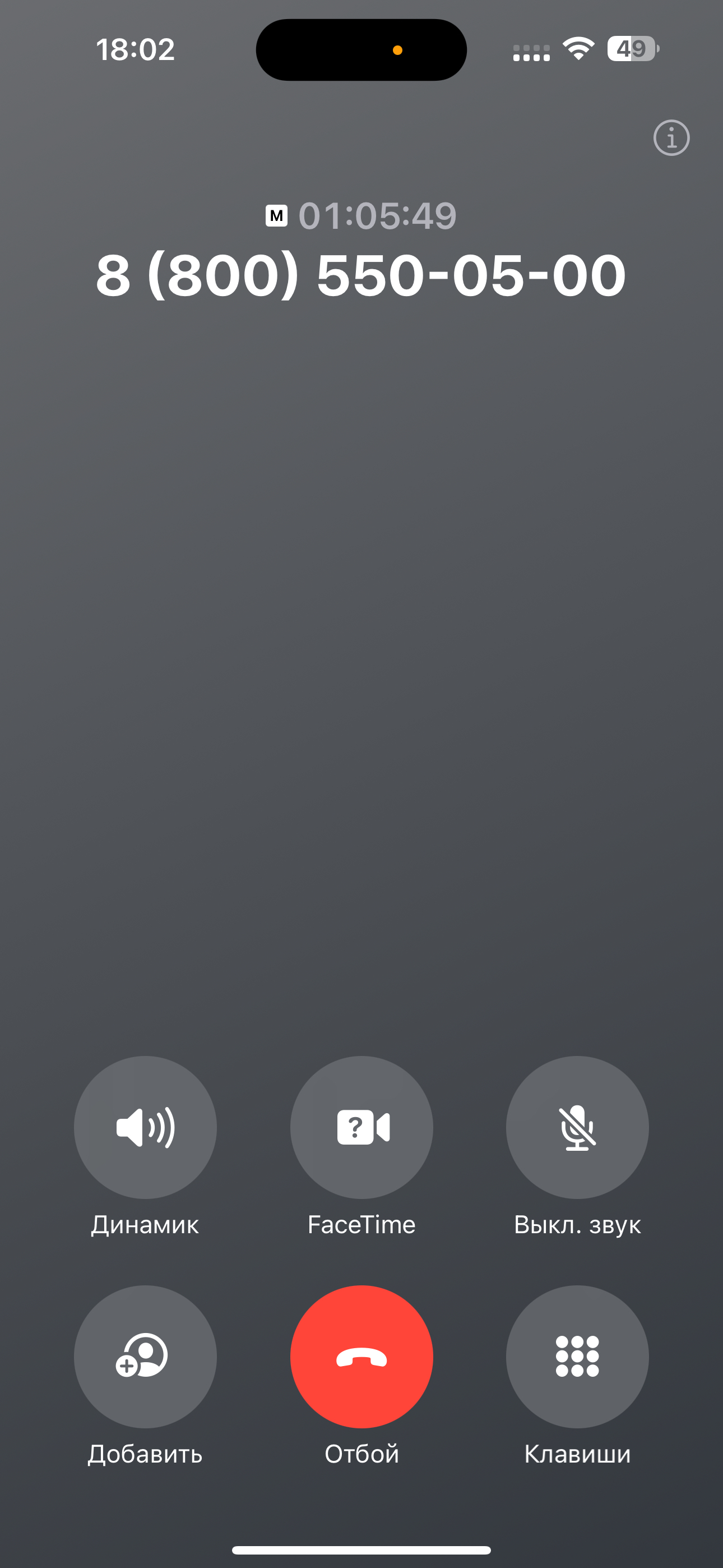
Task: End the call with Отбой
Action: click(x=361, y=1357)
